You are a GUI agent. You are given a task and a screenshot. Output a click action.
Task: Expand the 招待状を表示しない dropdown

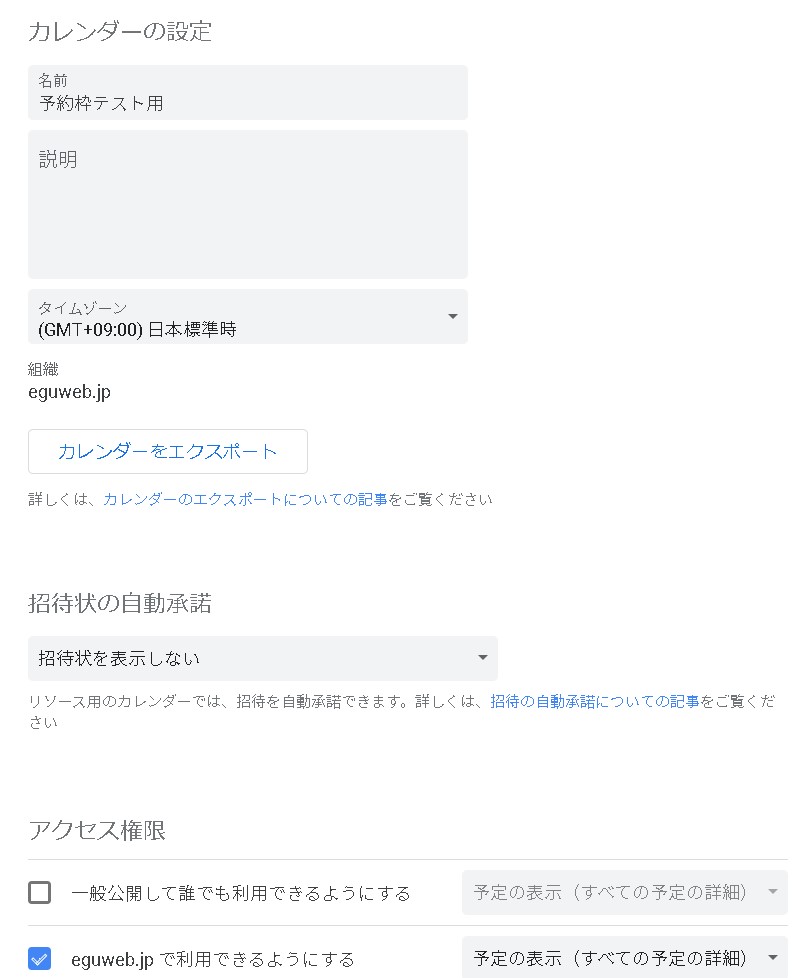point(262,658)
